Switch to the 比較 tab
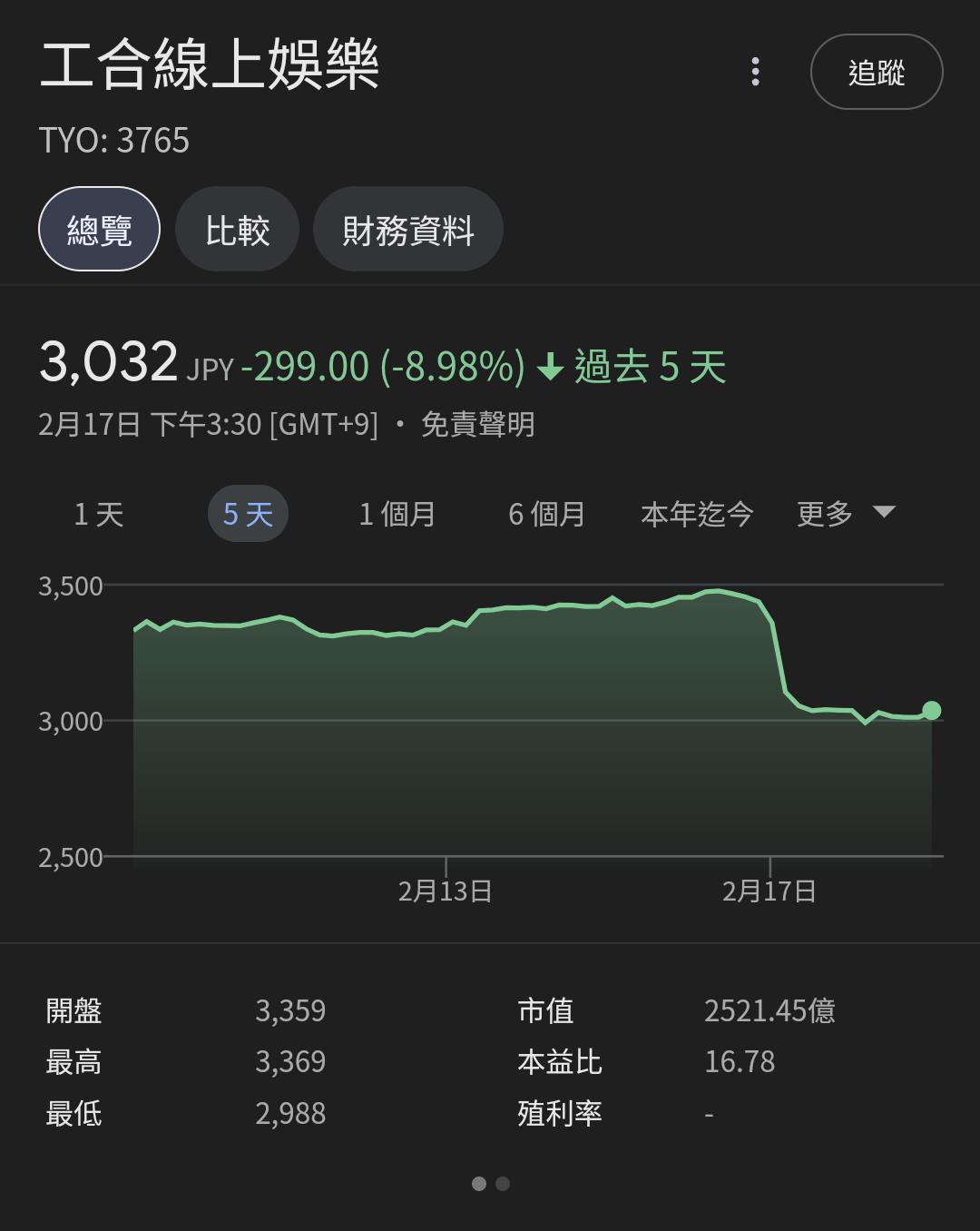The height and width of the screenshot is (1231, 980). [237, 230]
